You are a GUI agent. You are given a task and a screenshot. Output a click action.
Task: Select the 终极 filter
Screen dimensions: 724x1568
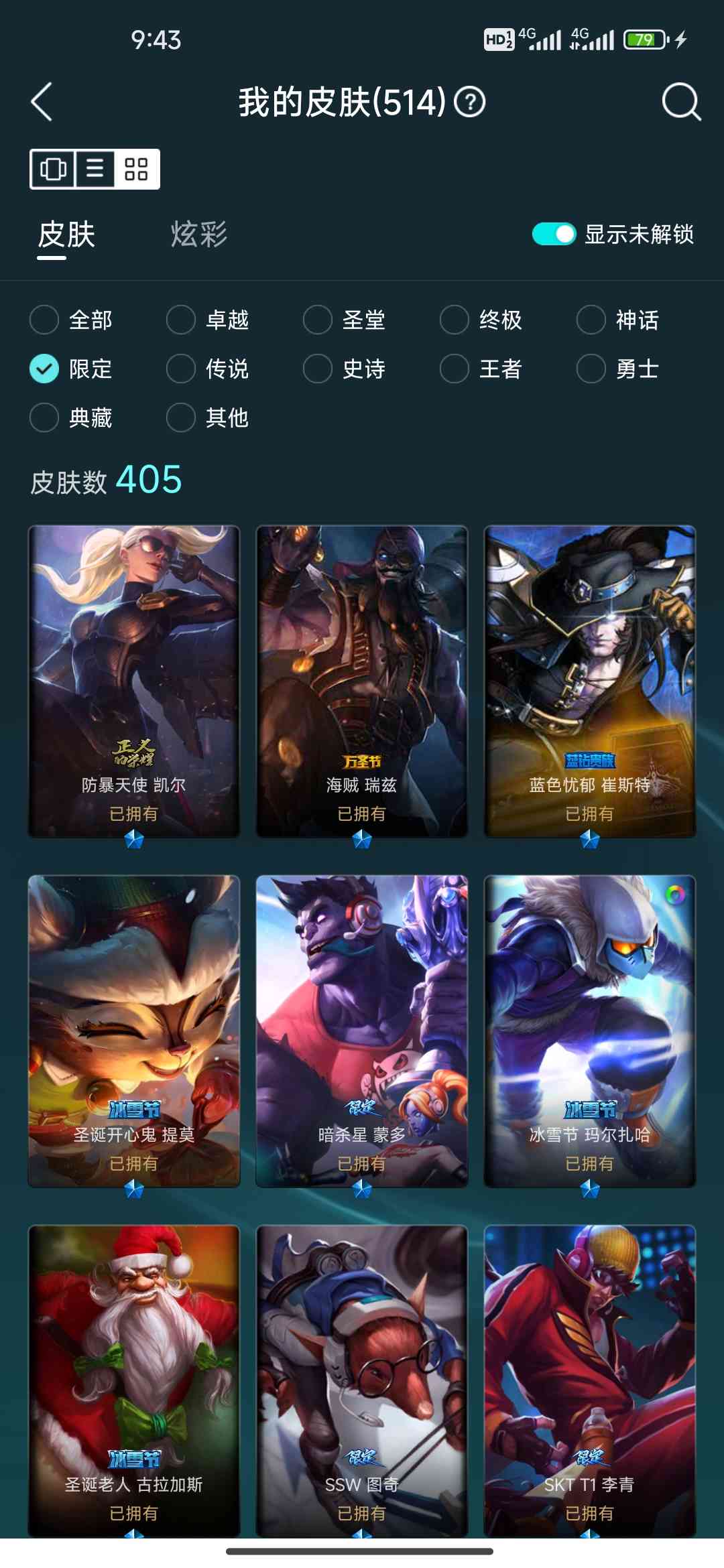(455, 320)
